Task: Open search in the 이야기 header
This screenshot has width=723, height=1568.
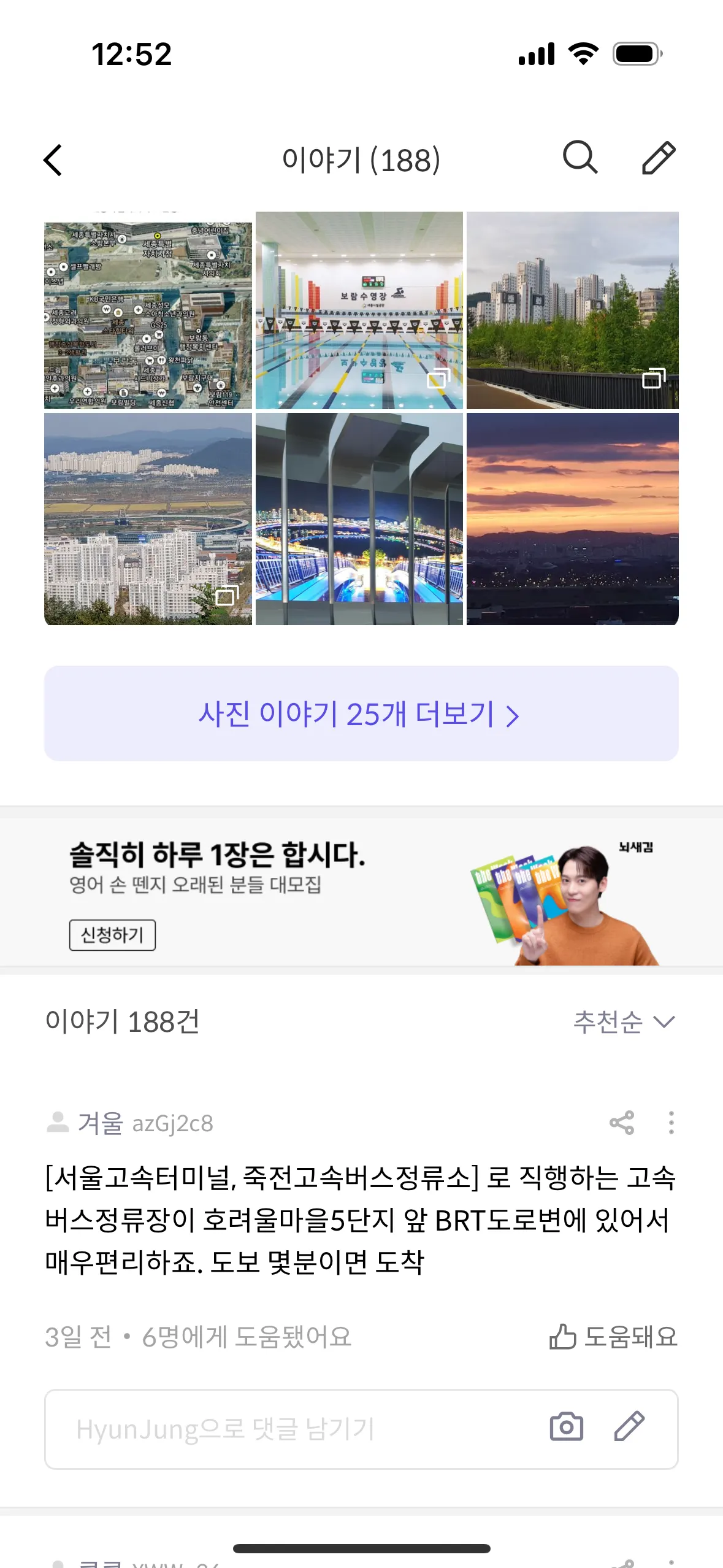Action: 580,158
